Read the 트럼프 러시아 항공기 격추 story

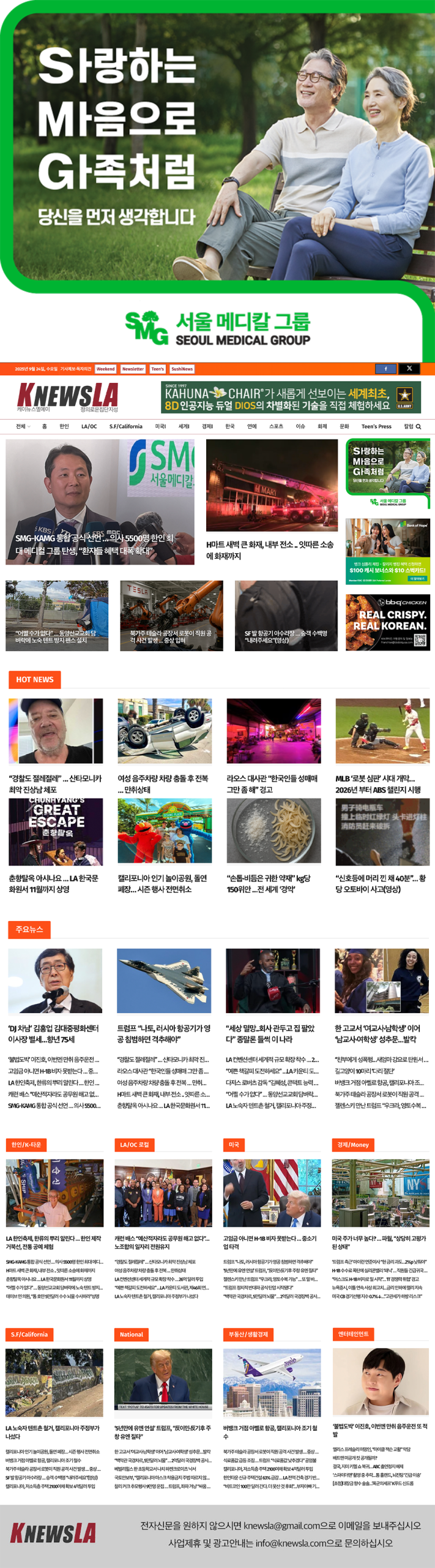[x=163, y=1033]
